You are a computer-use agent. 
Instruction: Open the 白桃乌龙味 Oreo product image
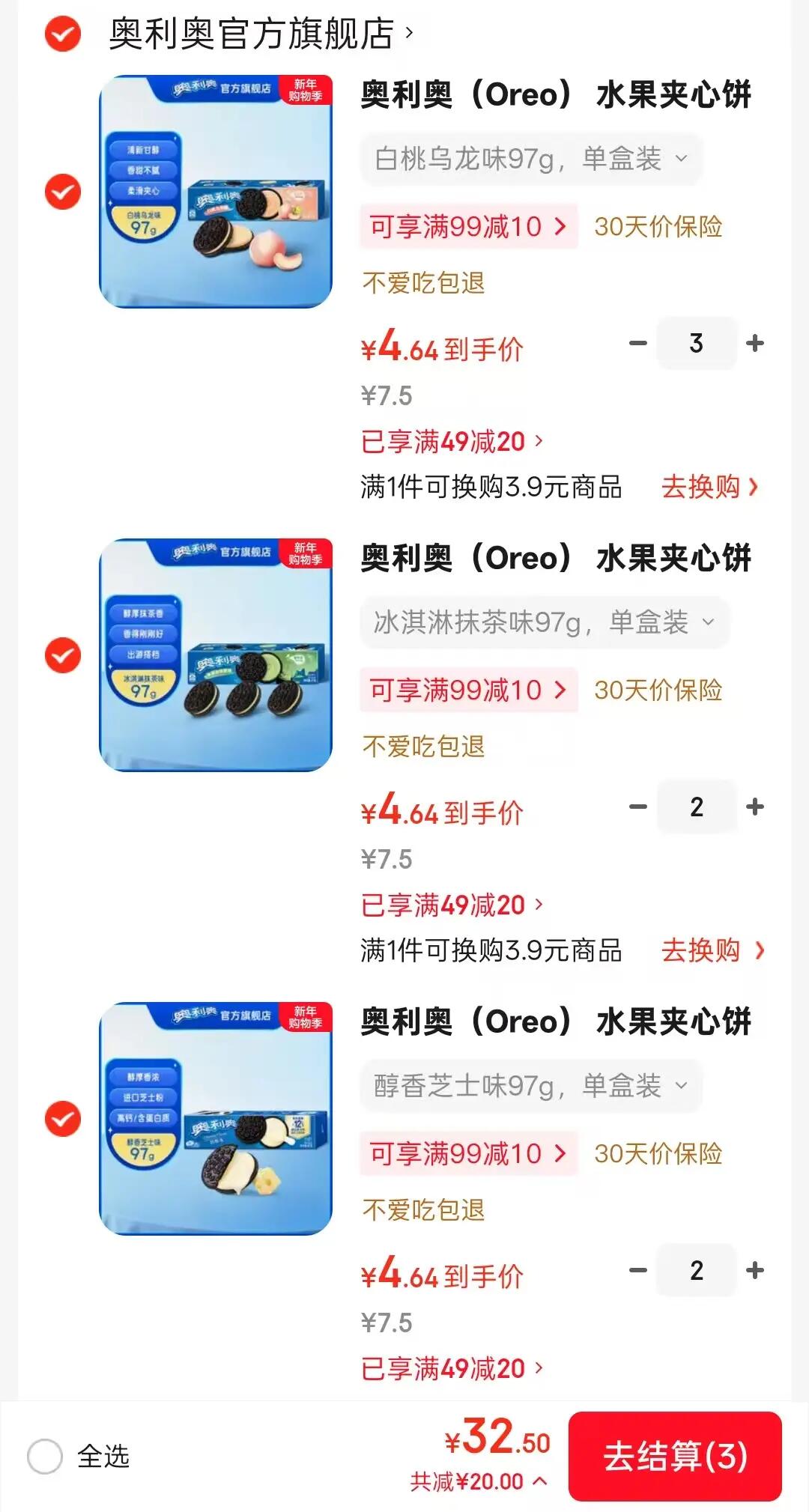coord(216,192)
